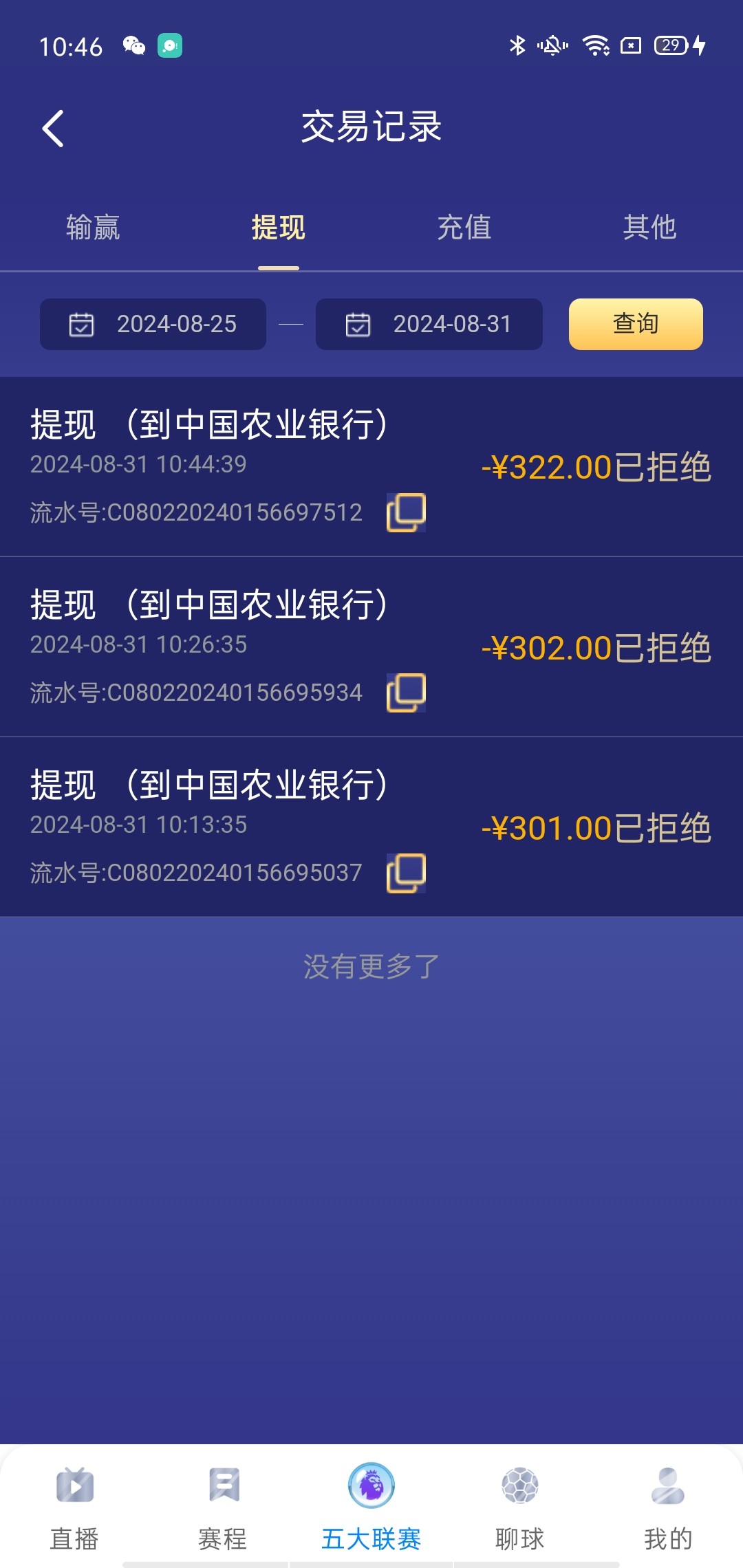Viewport: 743px width, 1568px height.
Task: Copy serial number ending in 5037
Action: pyautogui.click(x=406, y=873)
